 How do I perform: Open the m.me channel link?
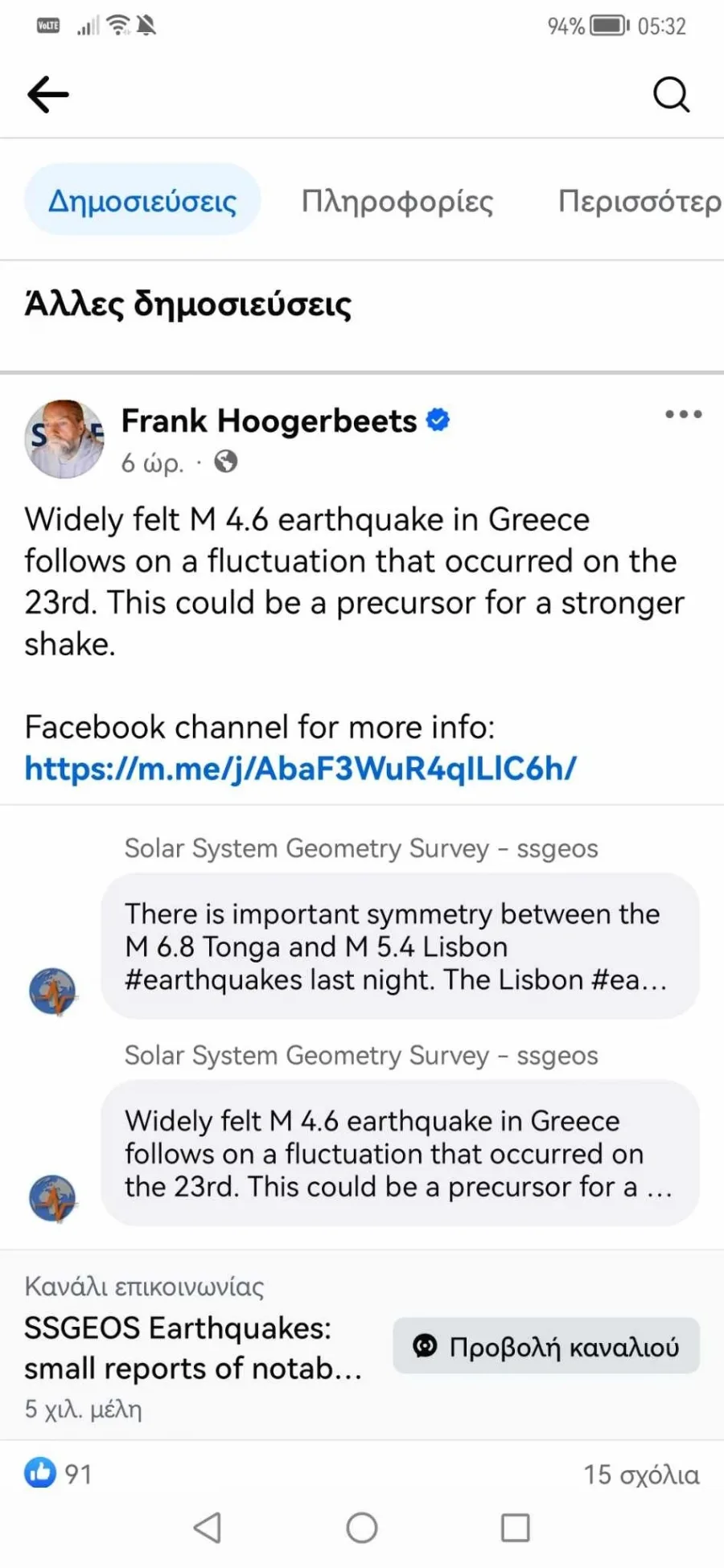[300, 769]
